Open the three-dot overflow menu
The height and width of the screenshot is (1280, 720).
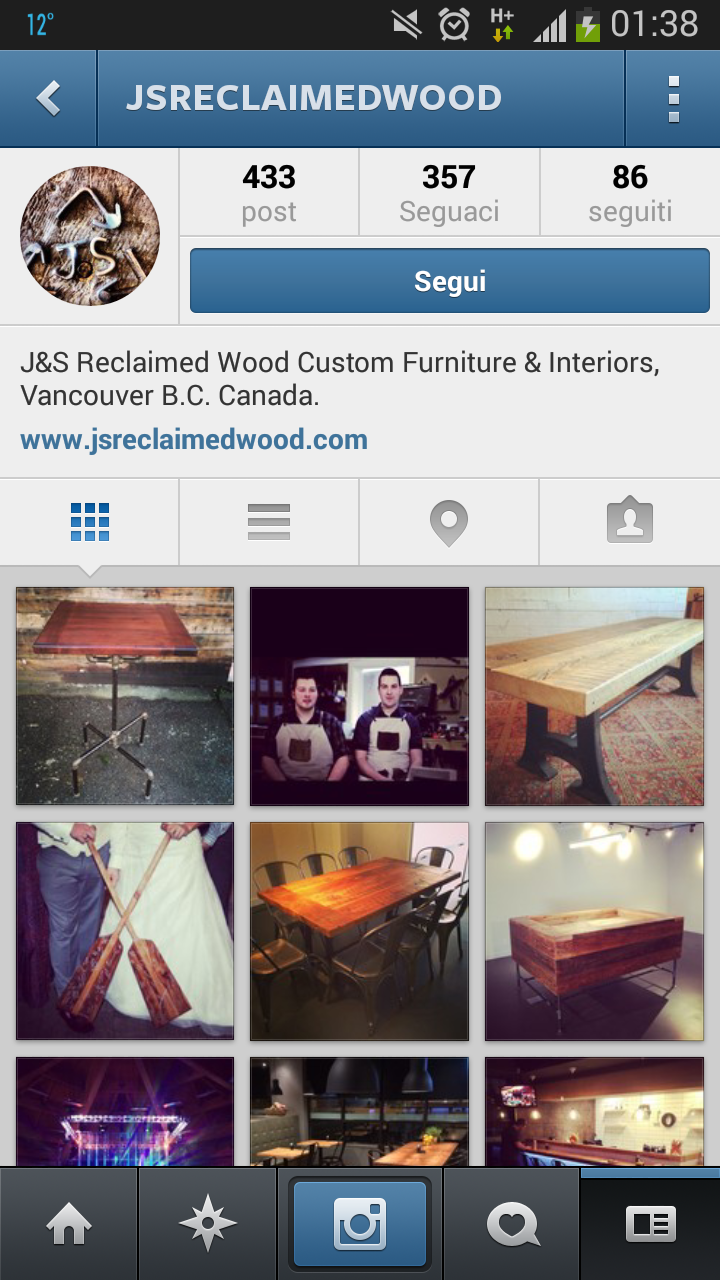pos(673,98)
